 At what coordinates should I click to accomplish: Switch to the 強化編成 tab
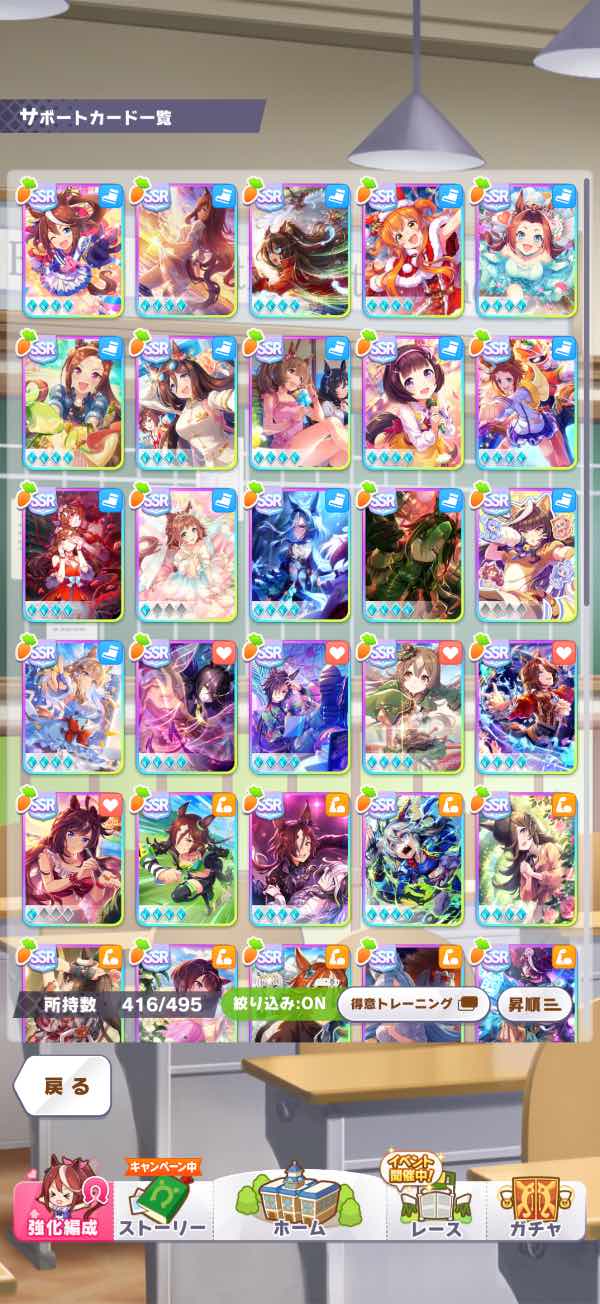coord(62,1205)
